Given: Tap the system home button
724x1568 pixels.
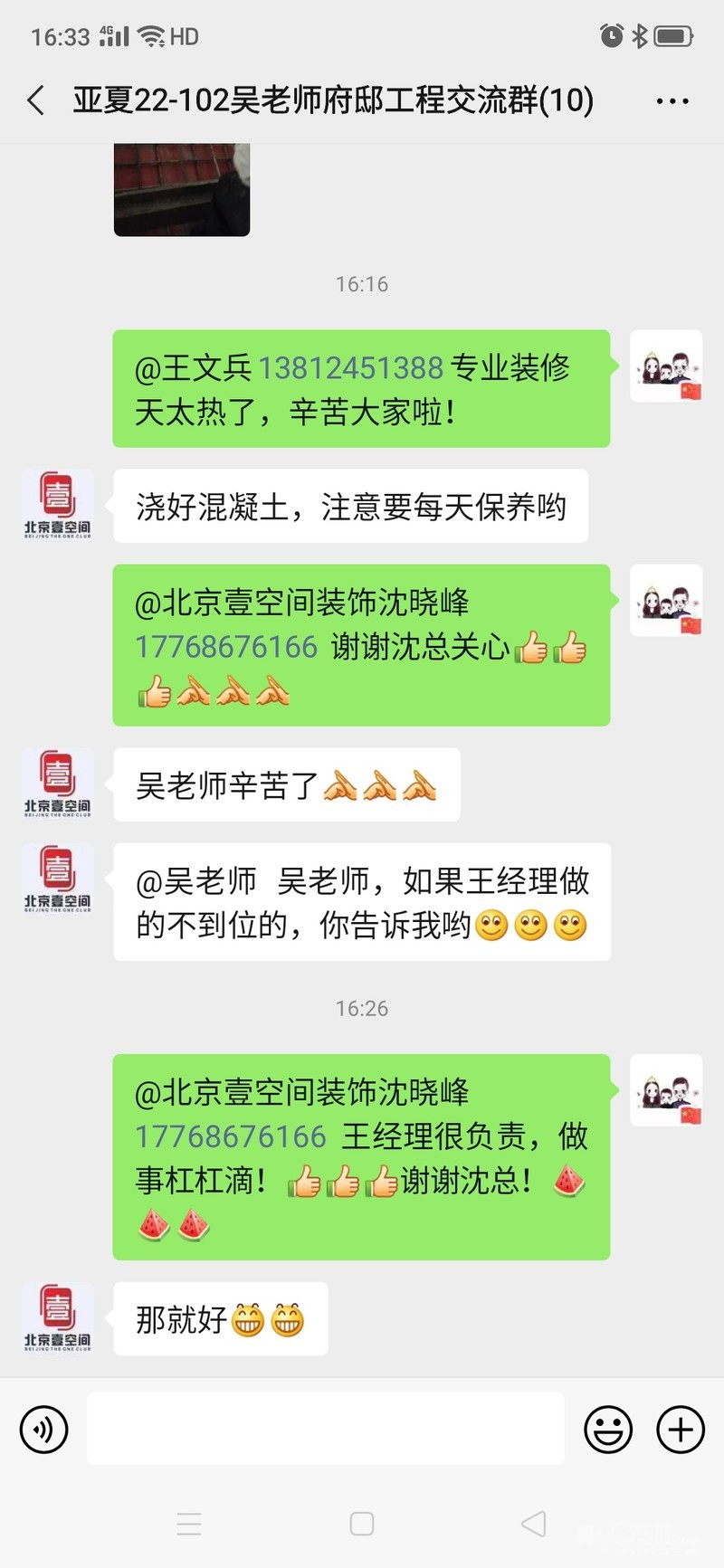Looking at the screenshot, I should pyautogui.click(x=362, y=1524).
